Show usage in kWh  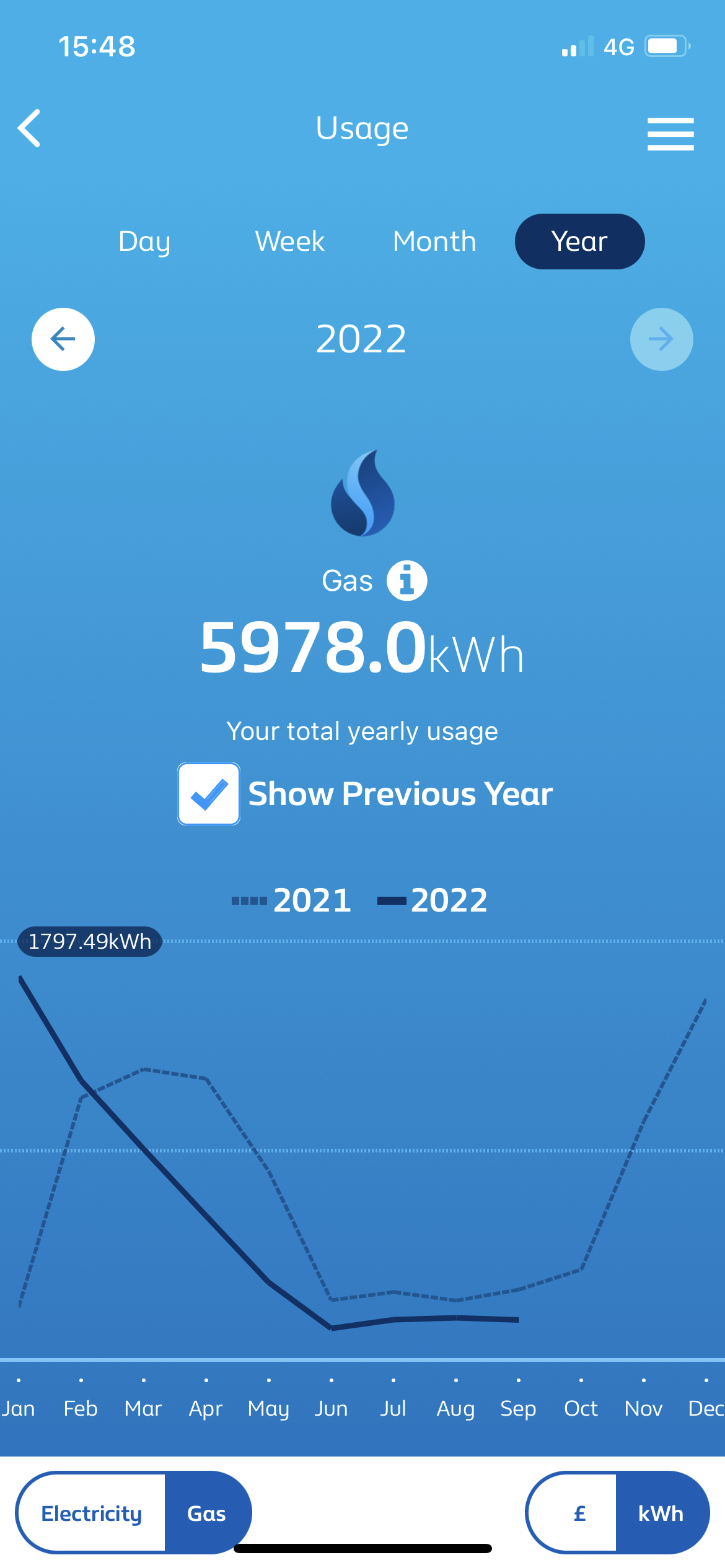tap(661, 1514)
